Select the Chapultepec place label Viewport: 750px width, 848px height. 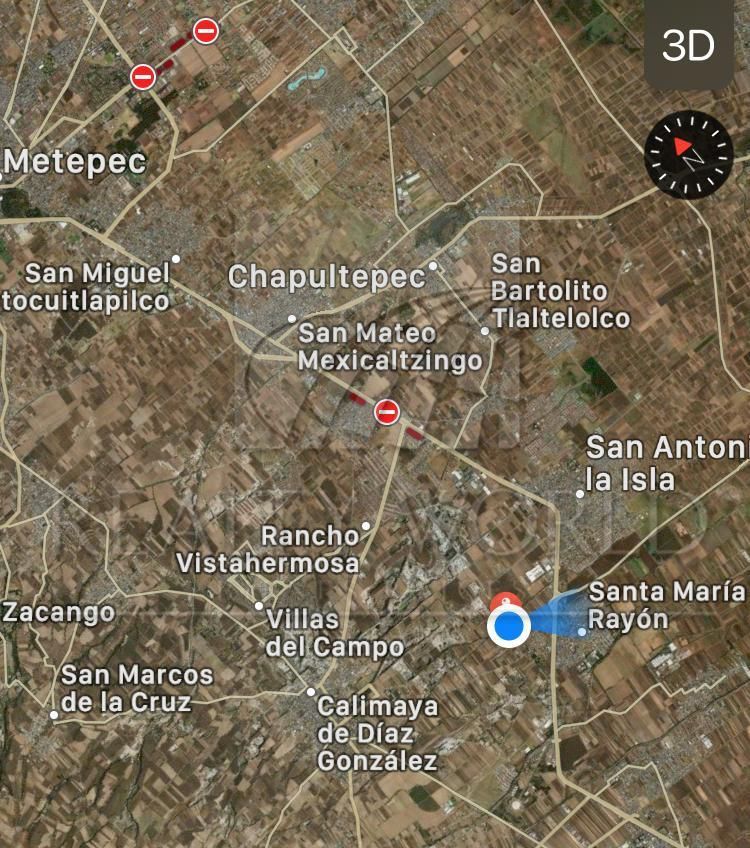pos(327,277)
